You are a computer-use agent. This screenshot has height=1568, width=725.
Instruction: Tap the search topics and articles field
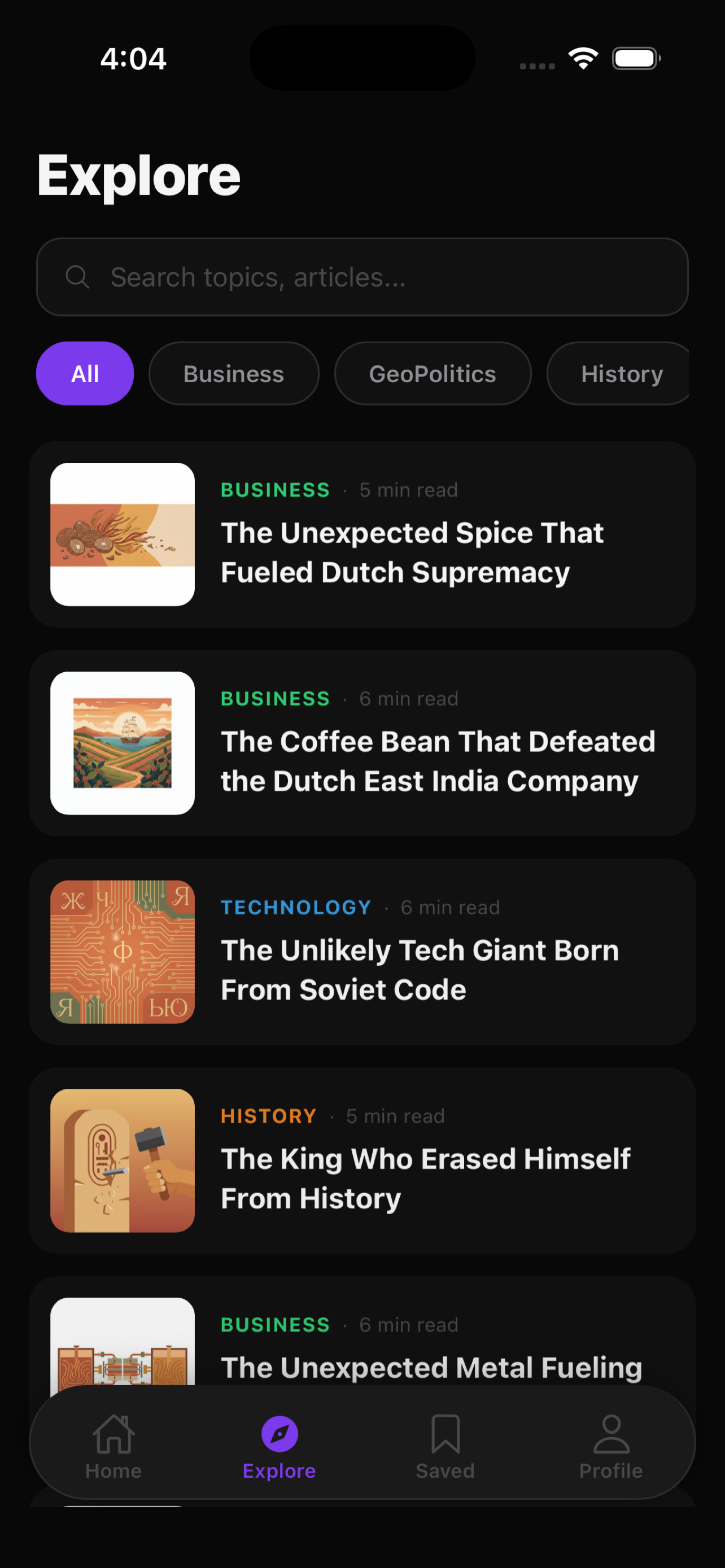click(362, 277)
